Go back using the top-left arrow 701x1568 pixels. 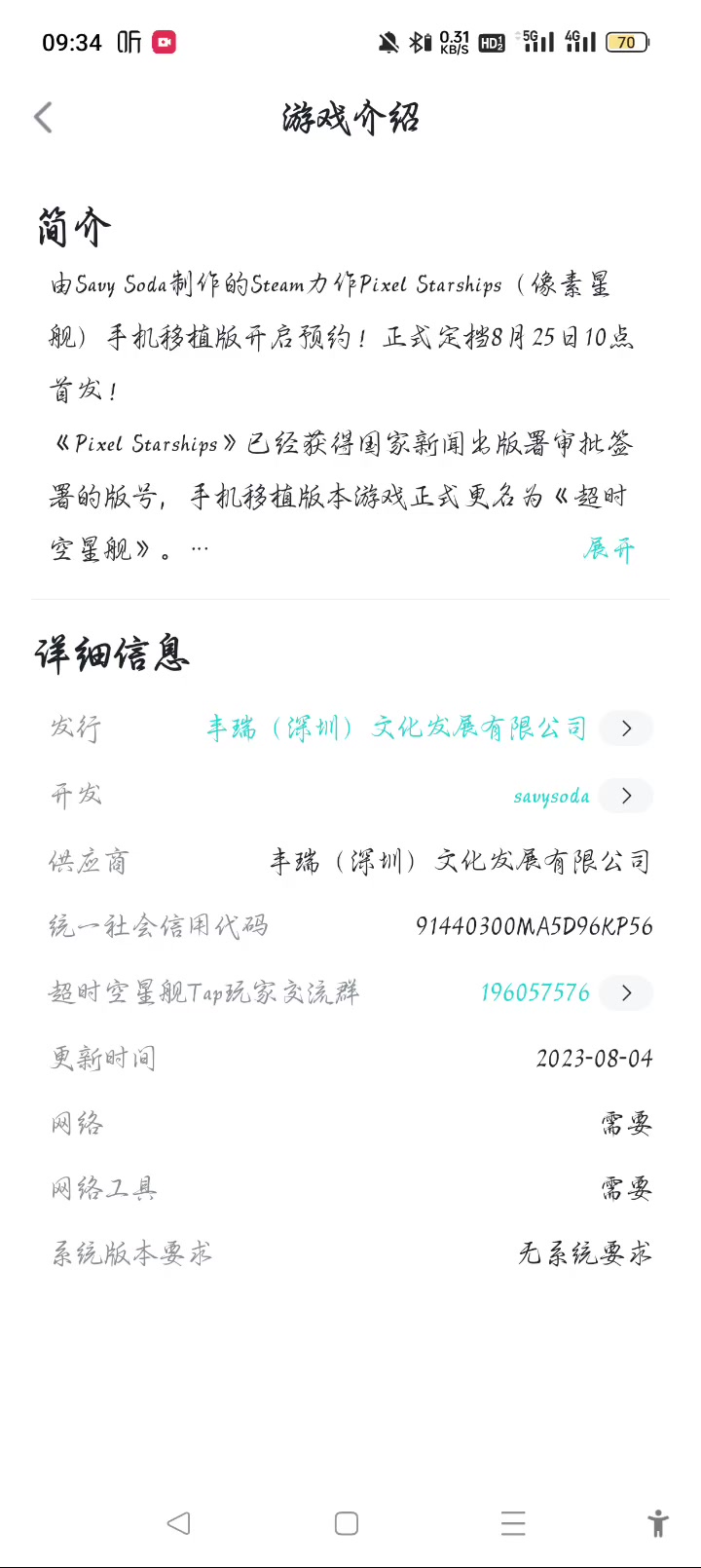(x=43, y=118)
